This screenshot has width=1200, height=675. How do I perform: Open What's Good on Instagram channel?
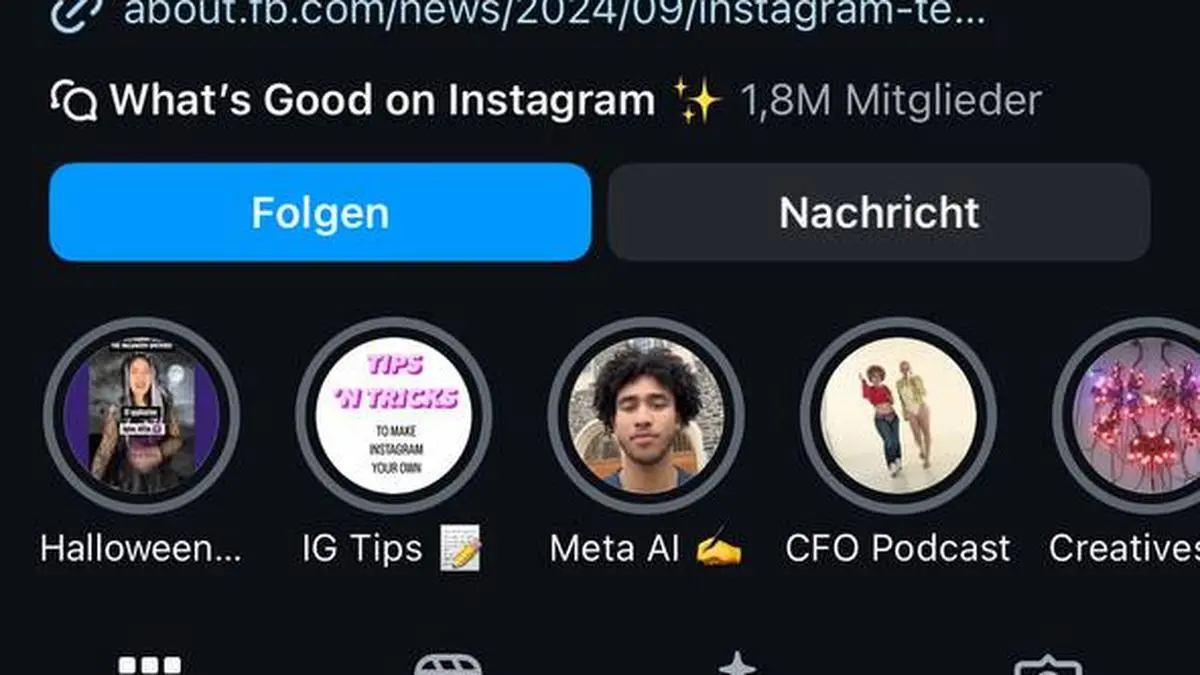(382, 101)
